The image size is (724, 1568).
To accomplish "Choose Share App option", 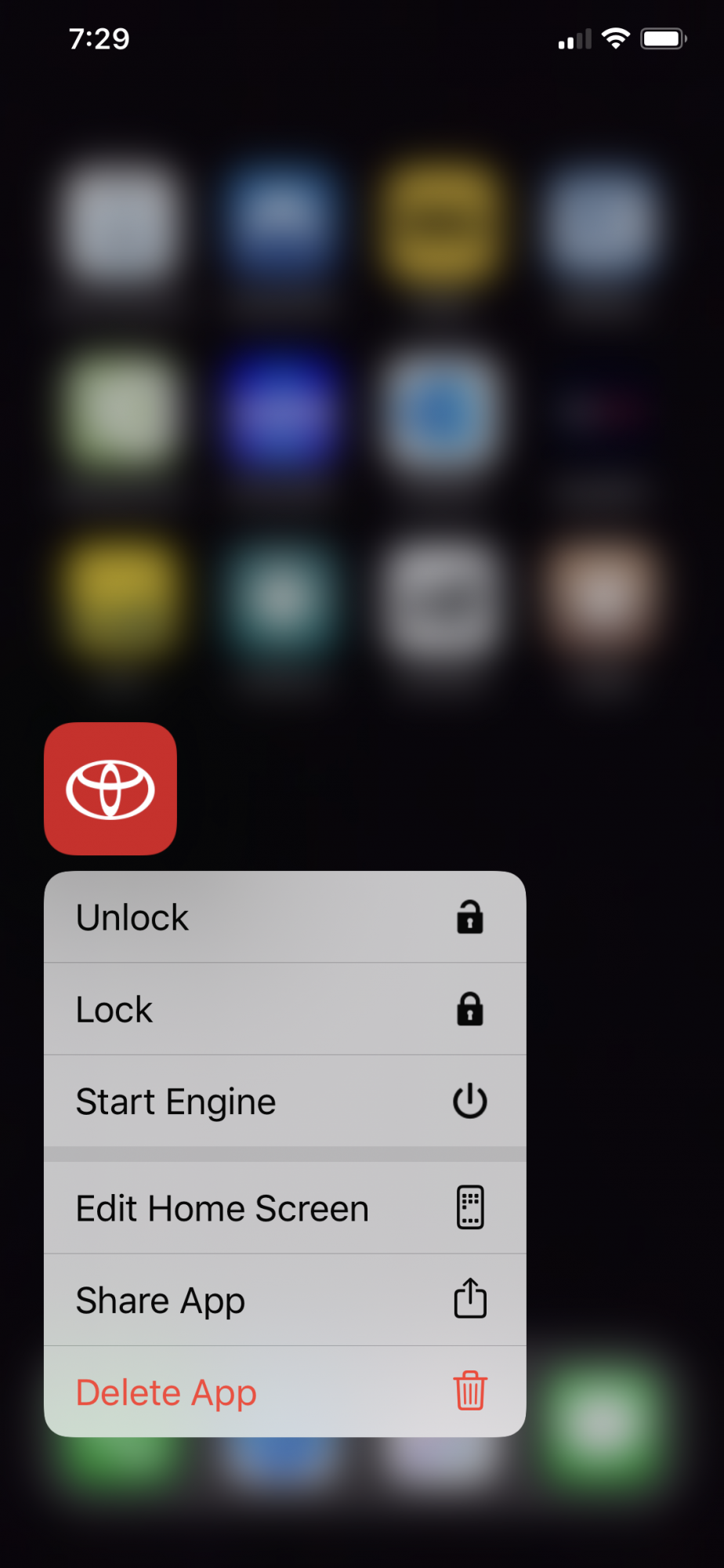I will pyautogui.click(x=284, y=1300).
